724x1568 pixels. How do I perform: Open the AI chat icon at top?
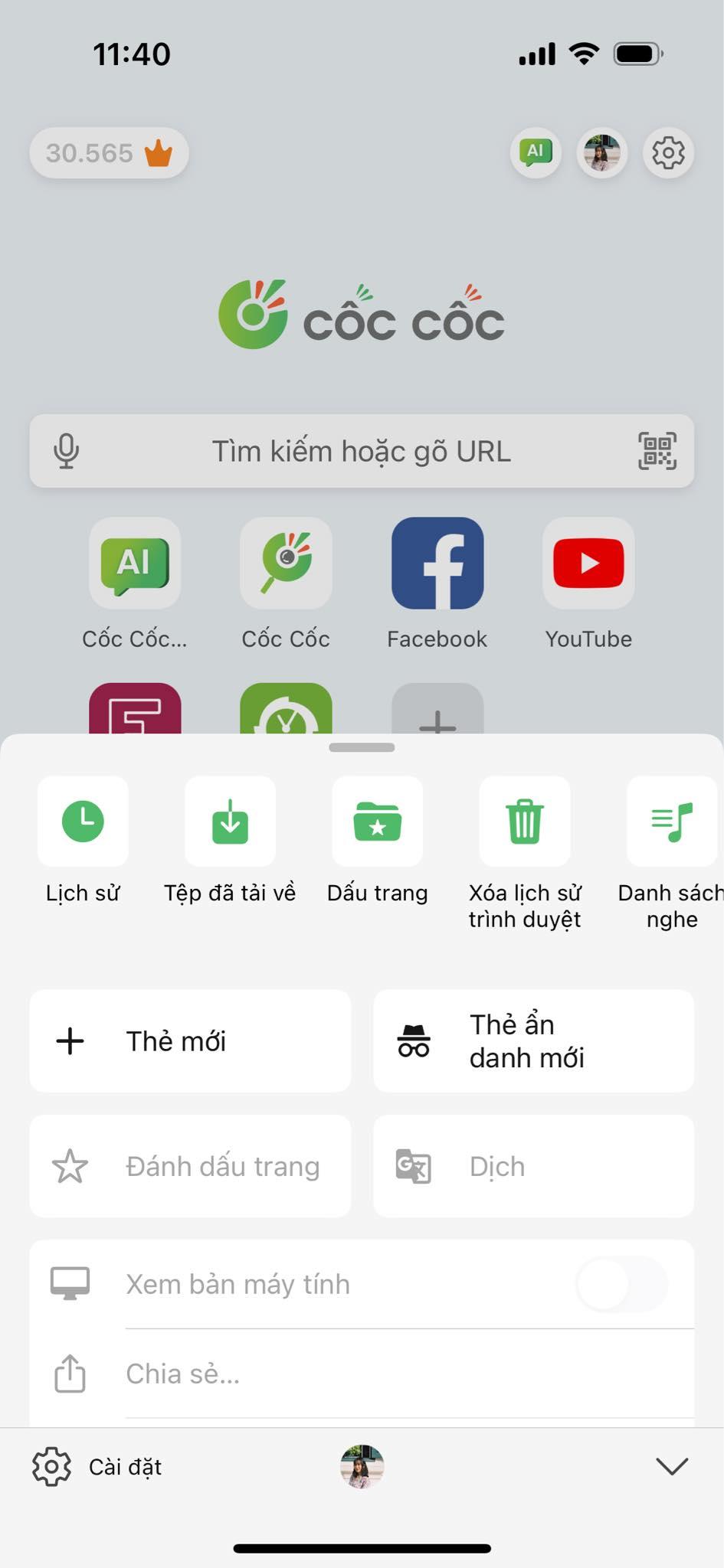(536, 153)
